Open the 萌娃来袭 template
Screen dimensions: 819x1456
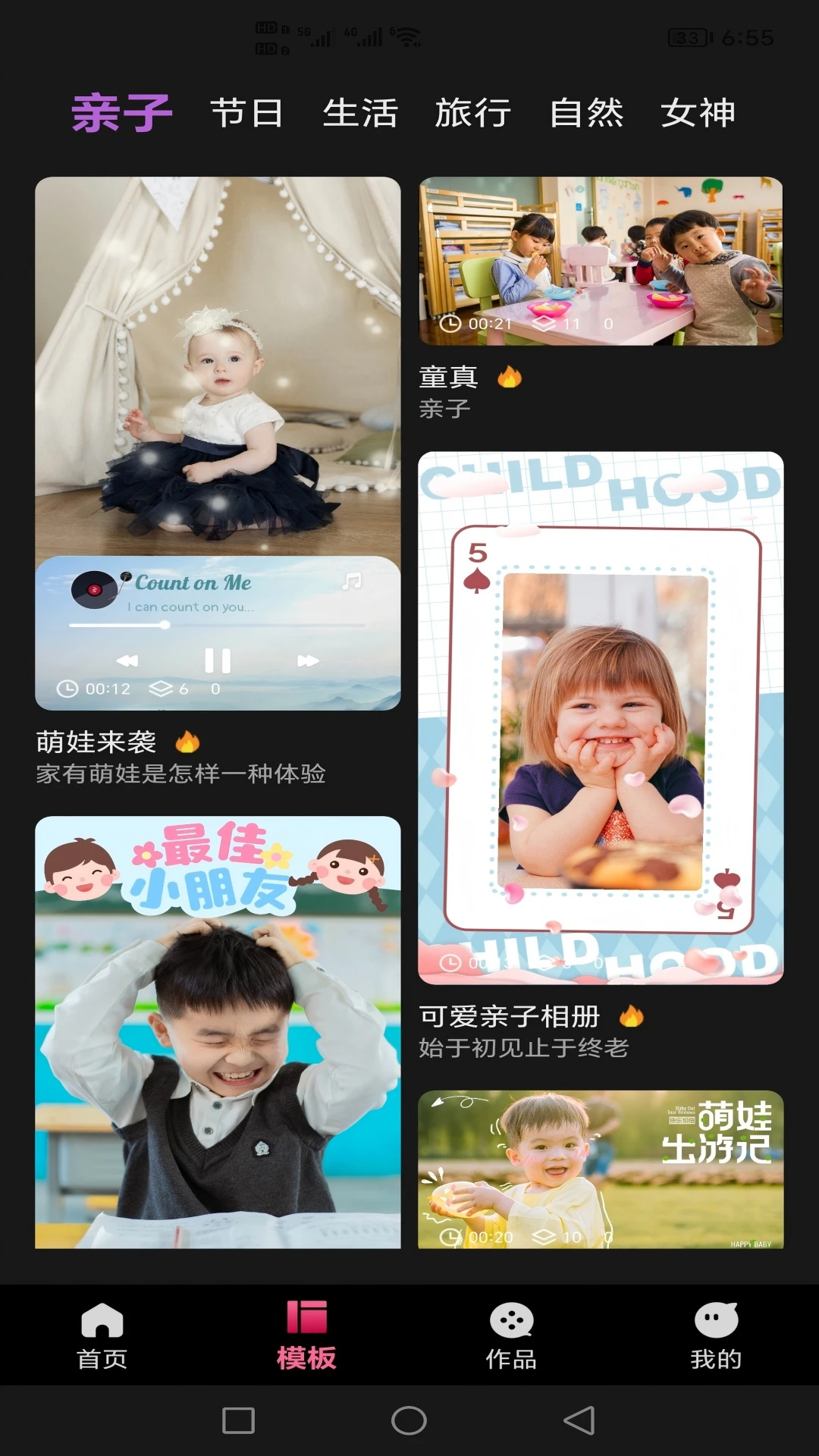(218, 444)
